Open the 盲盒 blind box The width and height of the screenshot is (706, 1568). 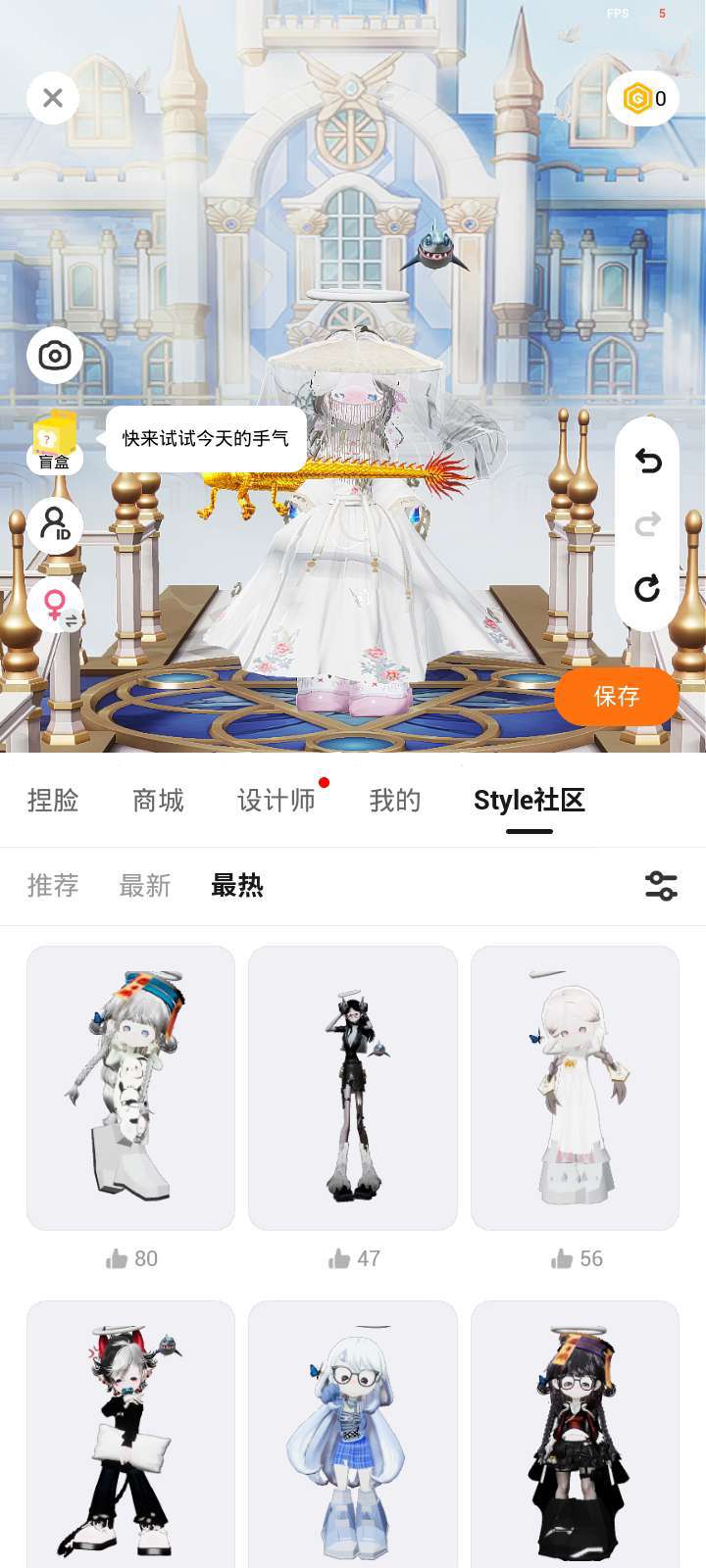[54, 442]
